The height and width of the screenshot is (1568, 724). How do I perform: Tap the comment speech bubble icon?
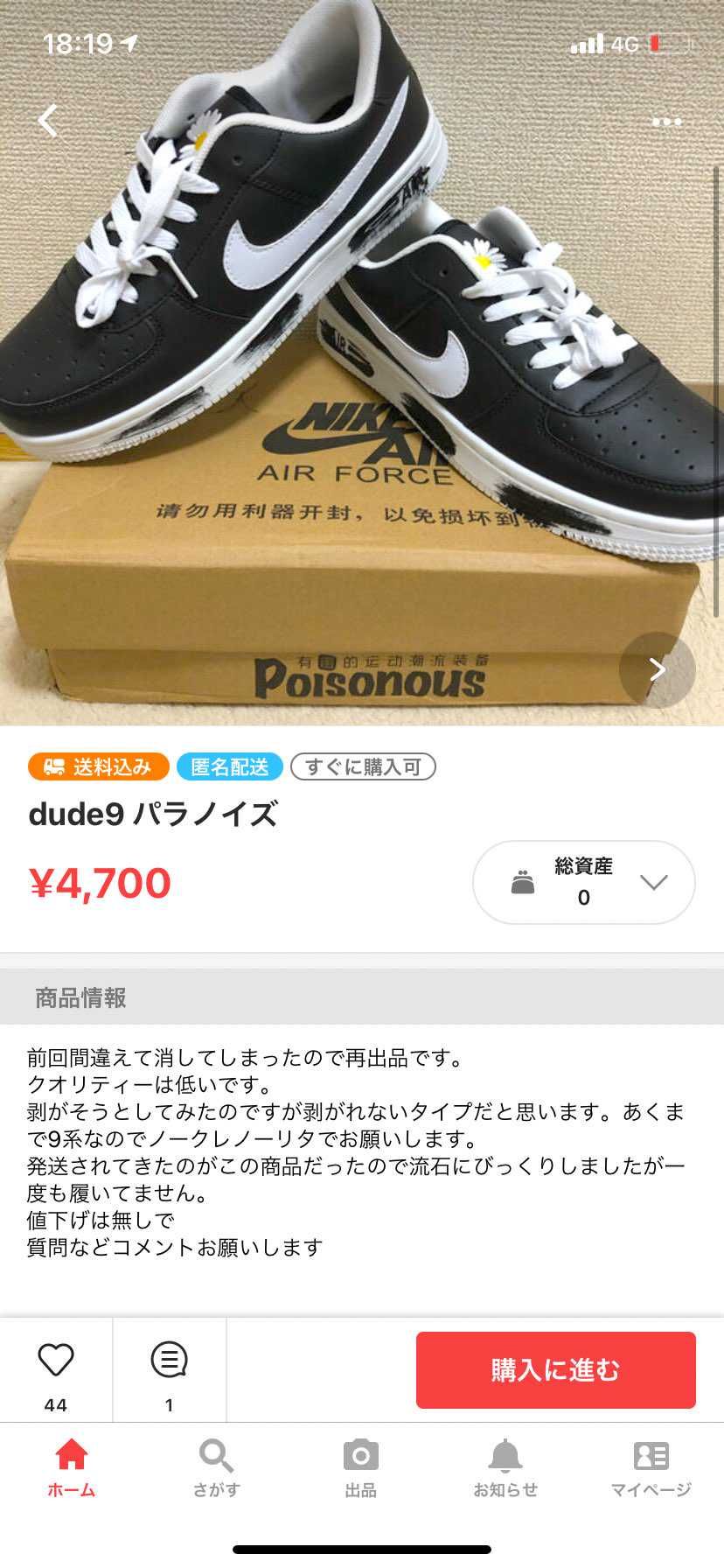coord(169,1360)
